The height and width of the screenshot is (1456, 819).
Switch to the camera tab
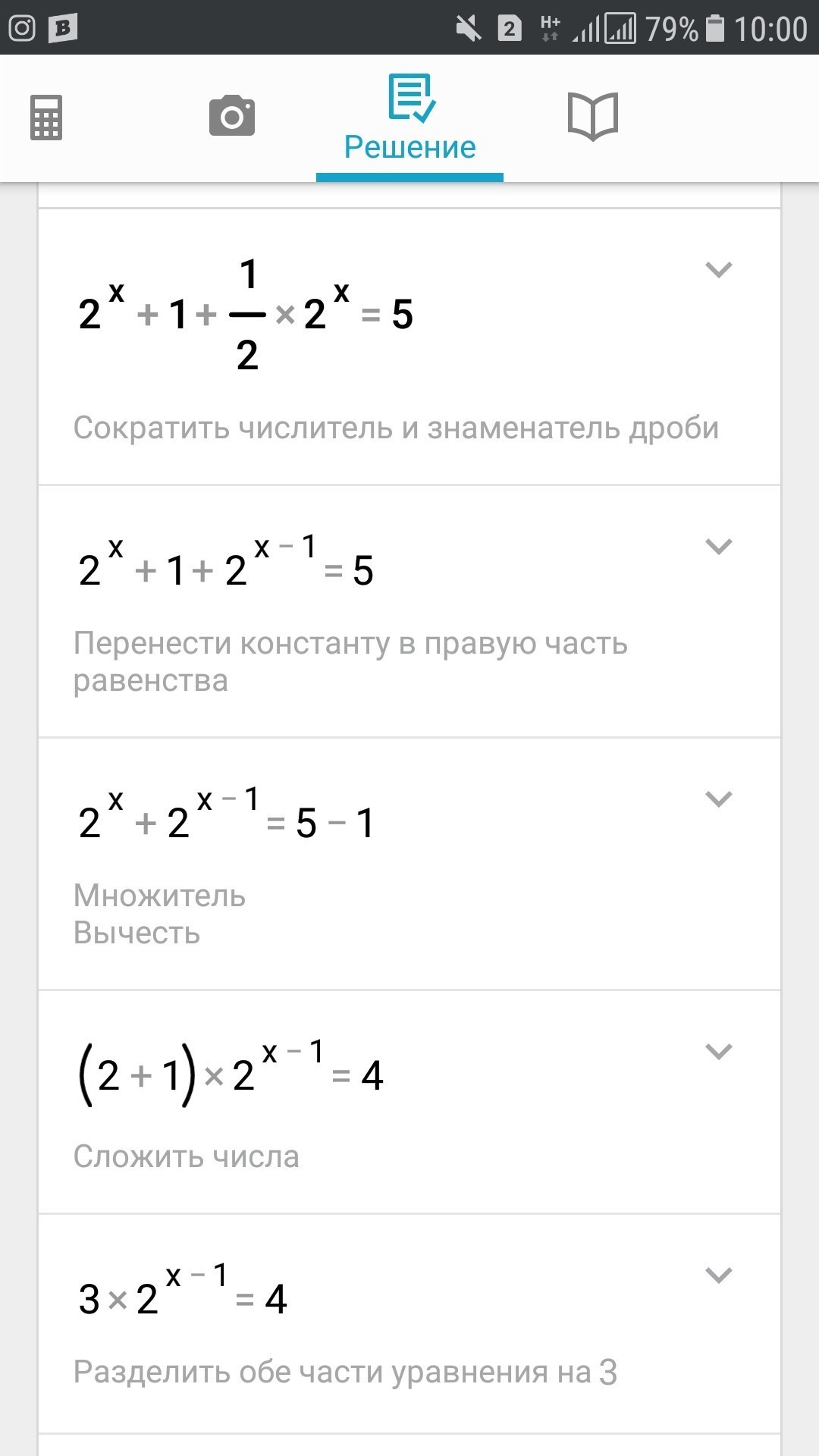pos(232,116)
